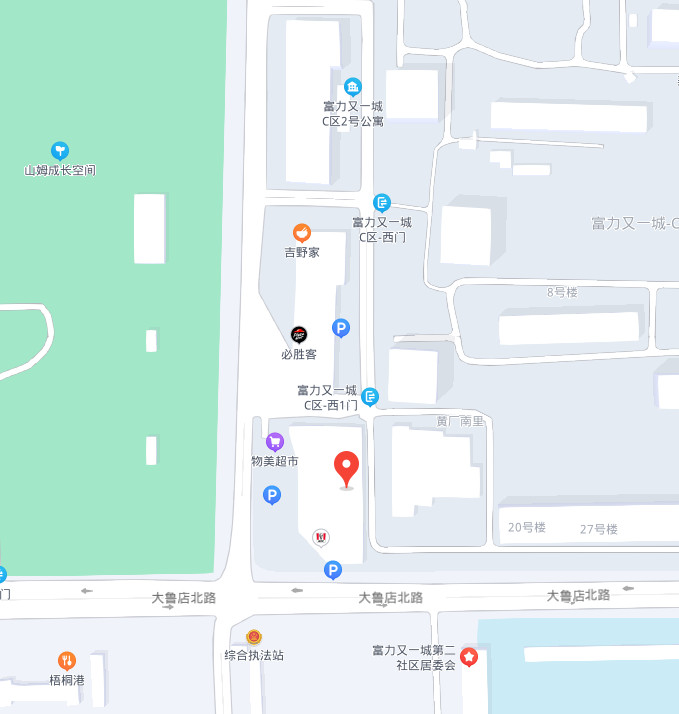679x714 pixels.
Task: Tap the parking icon beside 必胜客
Action: [x=341, y=328]
